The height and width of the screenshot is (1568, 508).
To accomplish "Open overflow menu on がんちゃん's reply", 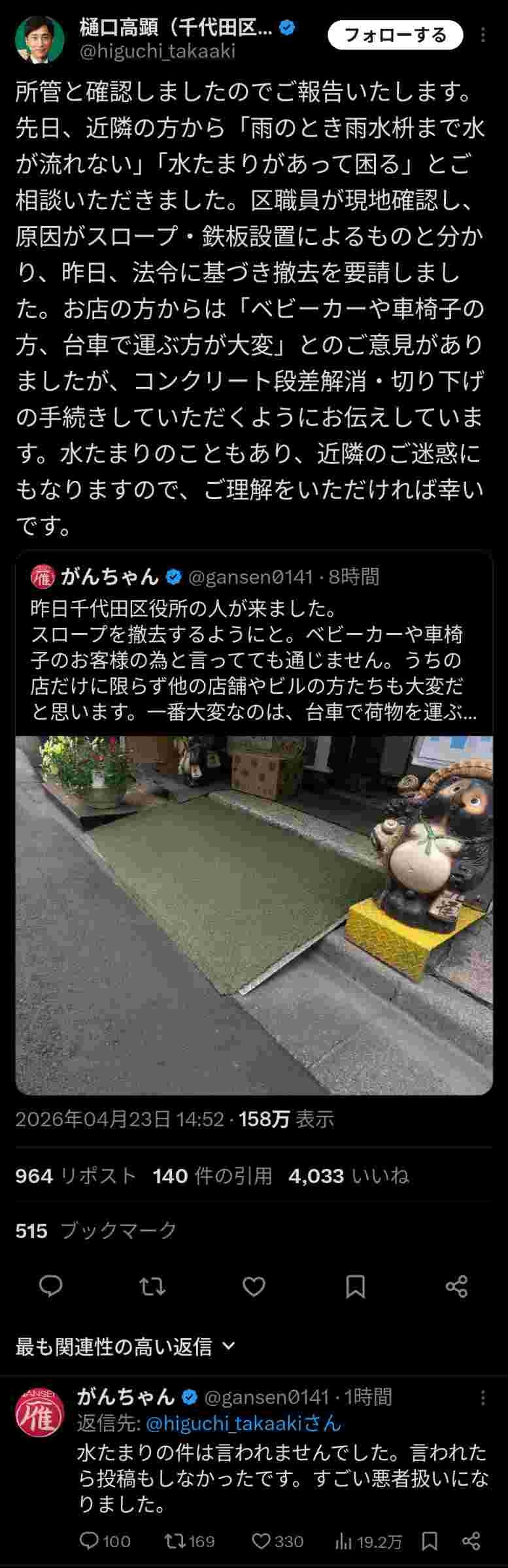I will coord(483,1397).
